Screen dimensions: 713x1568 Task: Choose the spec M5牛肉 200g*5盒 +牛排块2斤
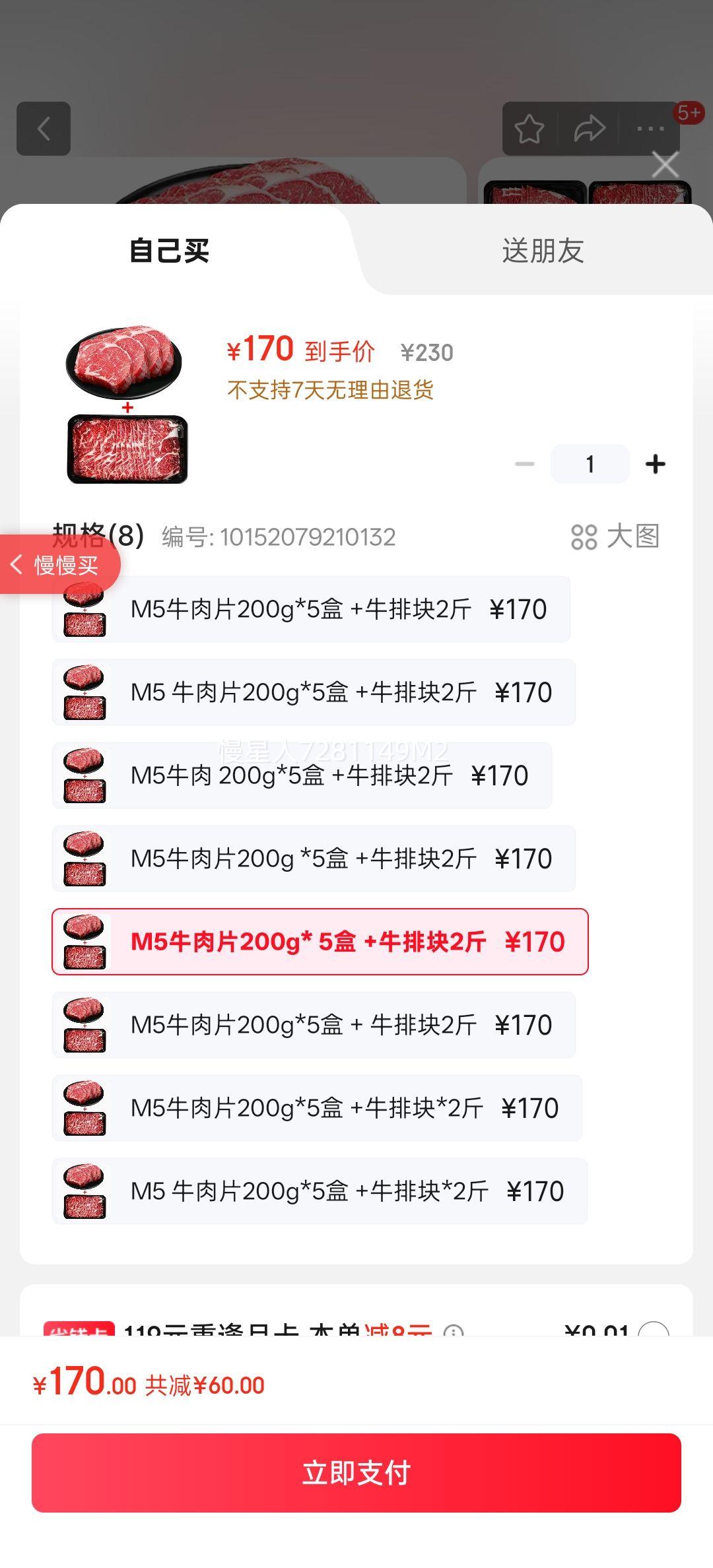[x=302, y=775]
